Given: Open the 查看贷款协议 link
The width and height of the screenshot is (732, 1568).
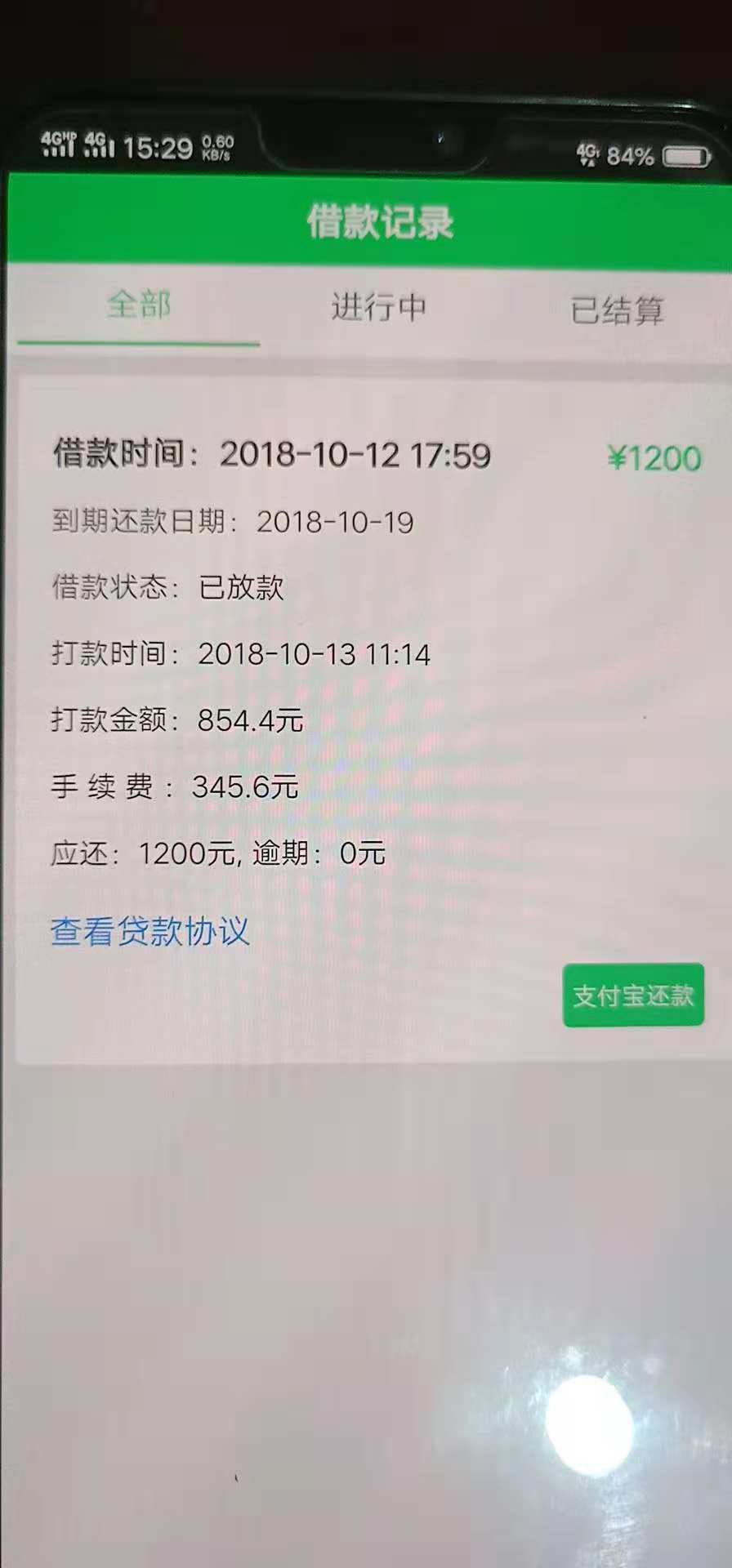Looking at the screenshot, I should click(x=150, y=931).
